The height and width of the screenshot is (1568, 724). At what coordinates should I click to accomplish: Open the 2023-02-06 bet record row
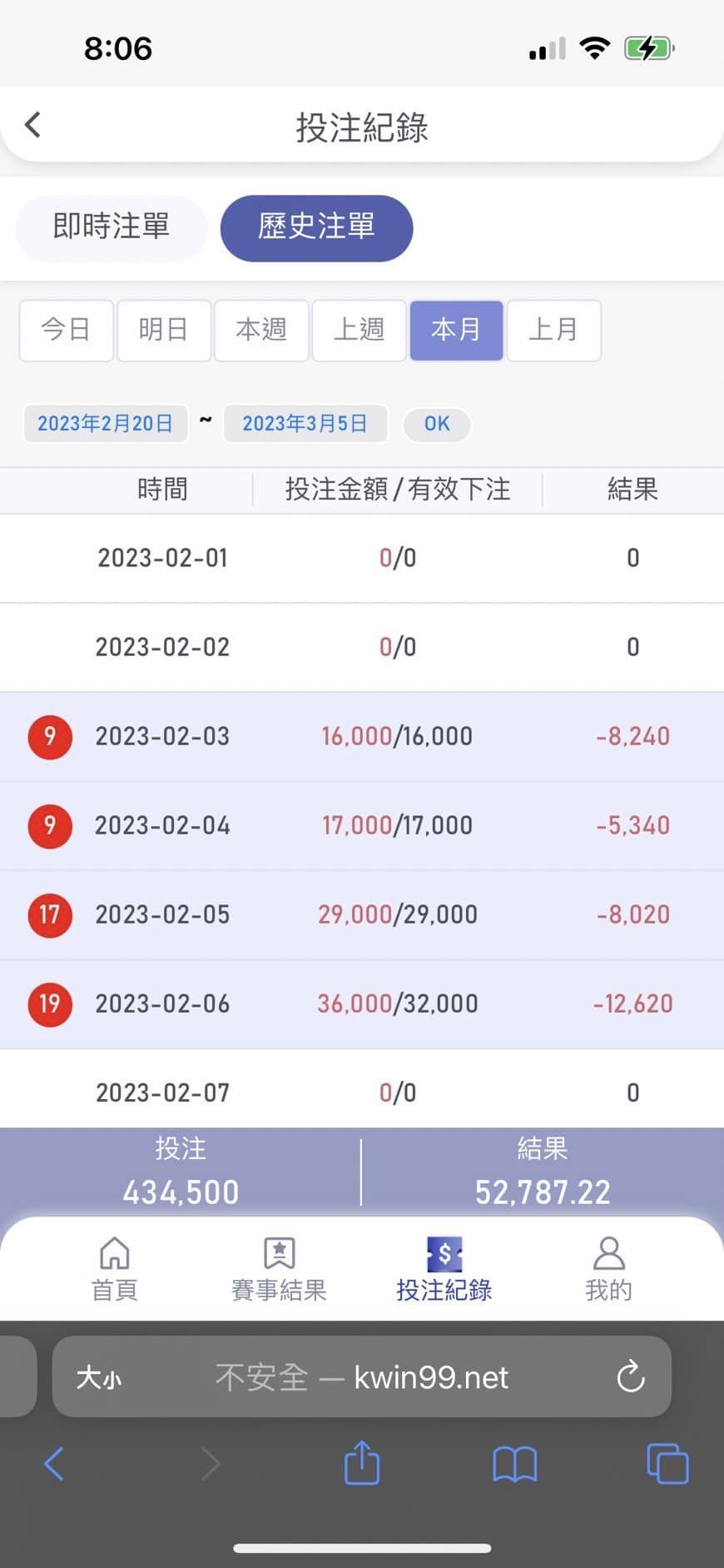pos(362,1003)
